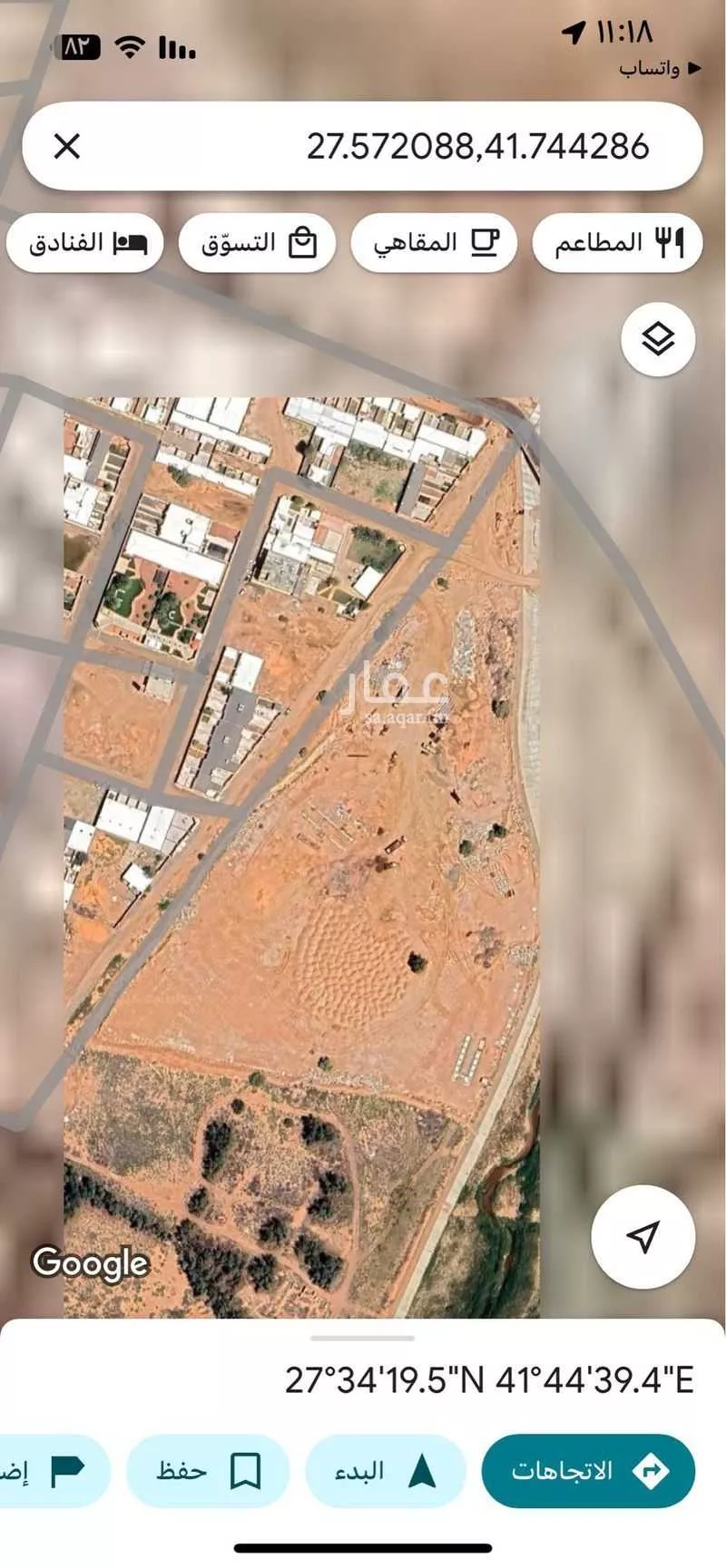Tap the flag button at the sheet's edge
726x1568 pixels.
pos(54,1470)
